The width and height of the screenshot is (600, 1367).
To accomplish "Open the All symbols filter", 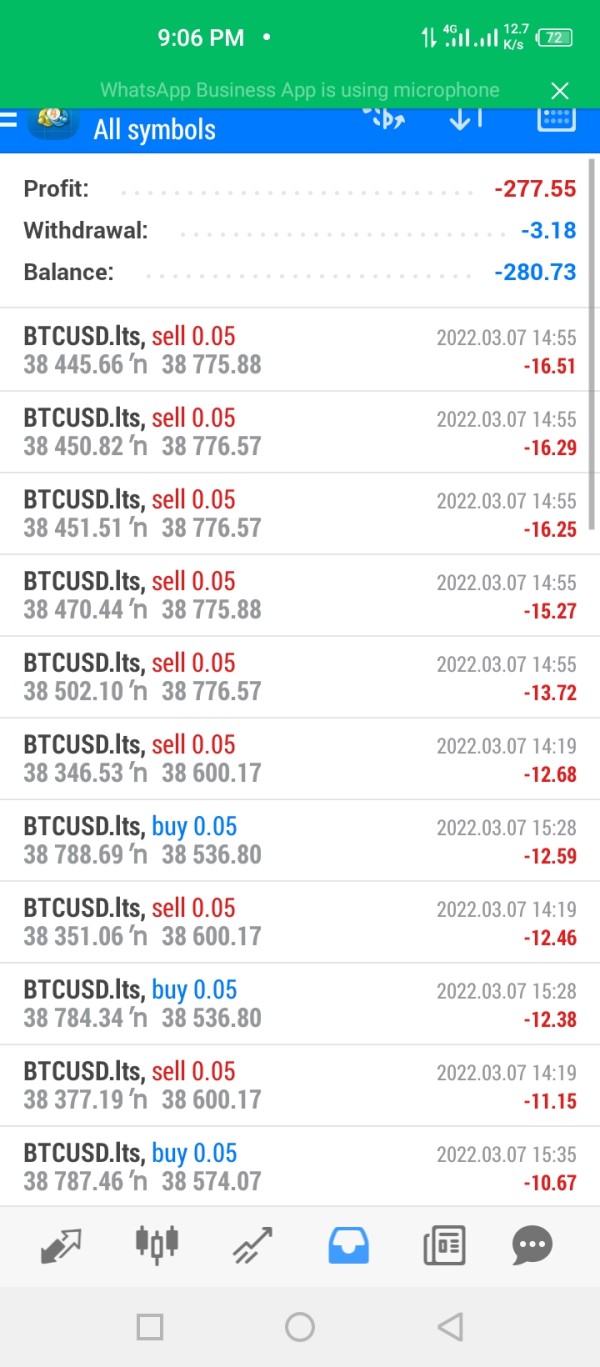I will (x=154, y=129).
